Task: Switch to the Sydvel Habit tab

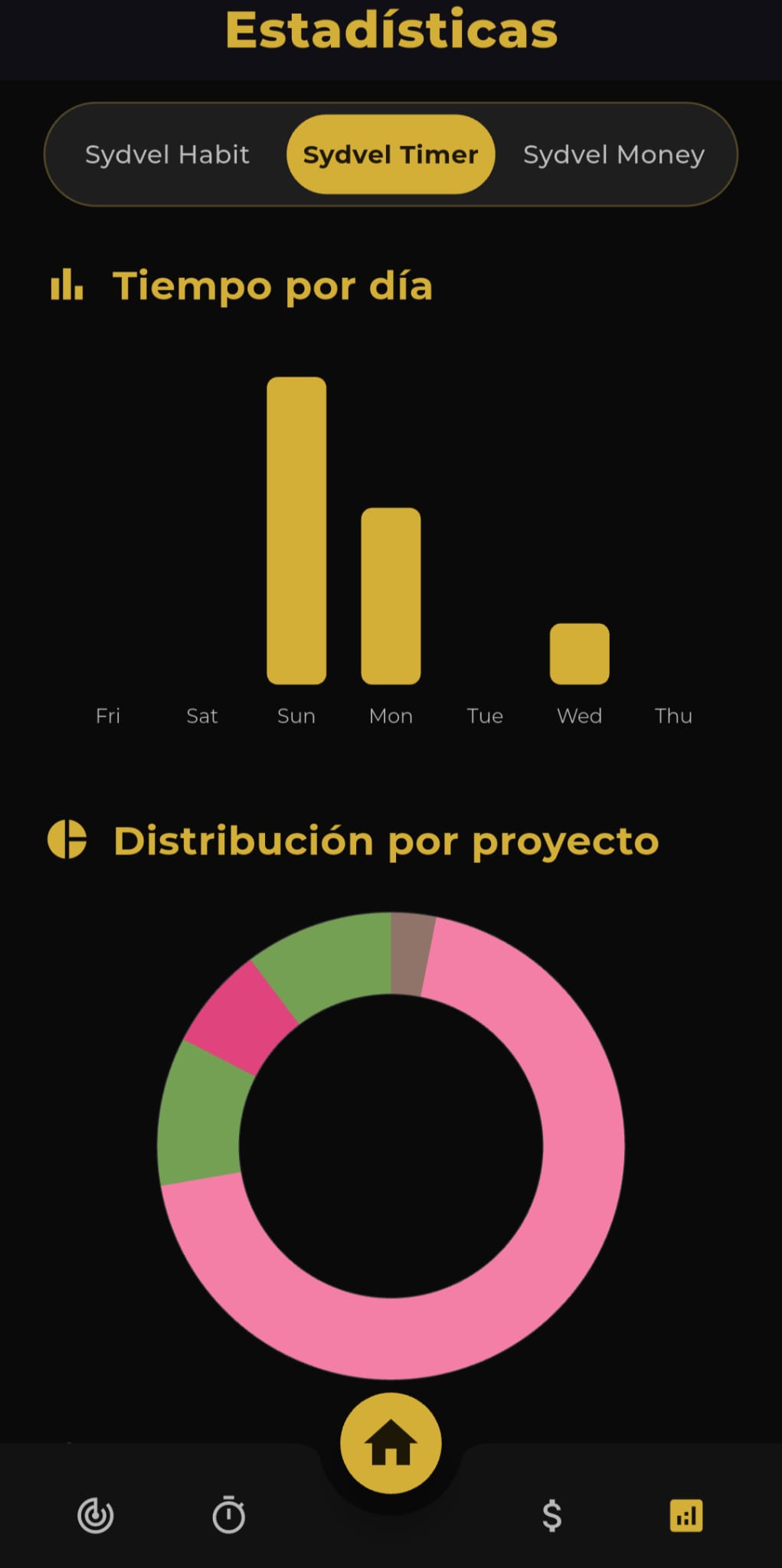Action: [167, 155]
